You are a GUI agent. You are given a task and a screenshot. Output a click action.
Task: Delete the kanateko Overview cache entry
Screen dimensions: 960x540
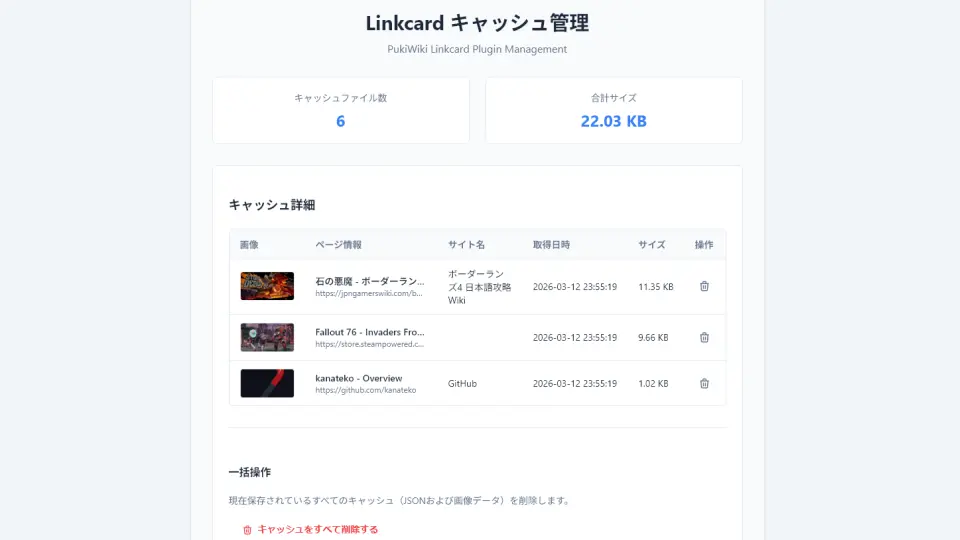(704, 383)
